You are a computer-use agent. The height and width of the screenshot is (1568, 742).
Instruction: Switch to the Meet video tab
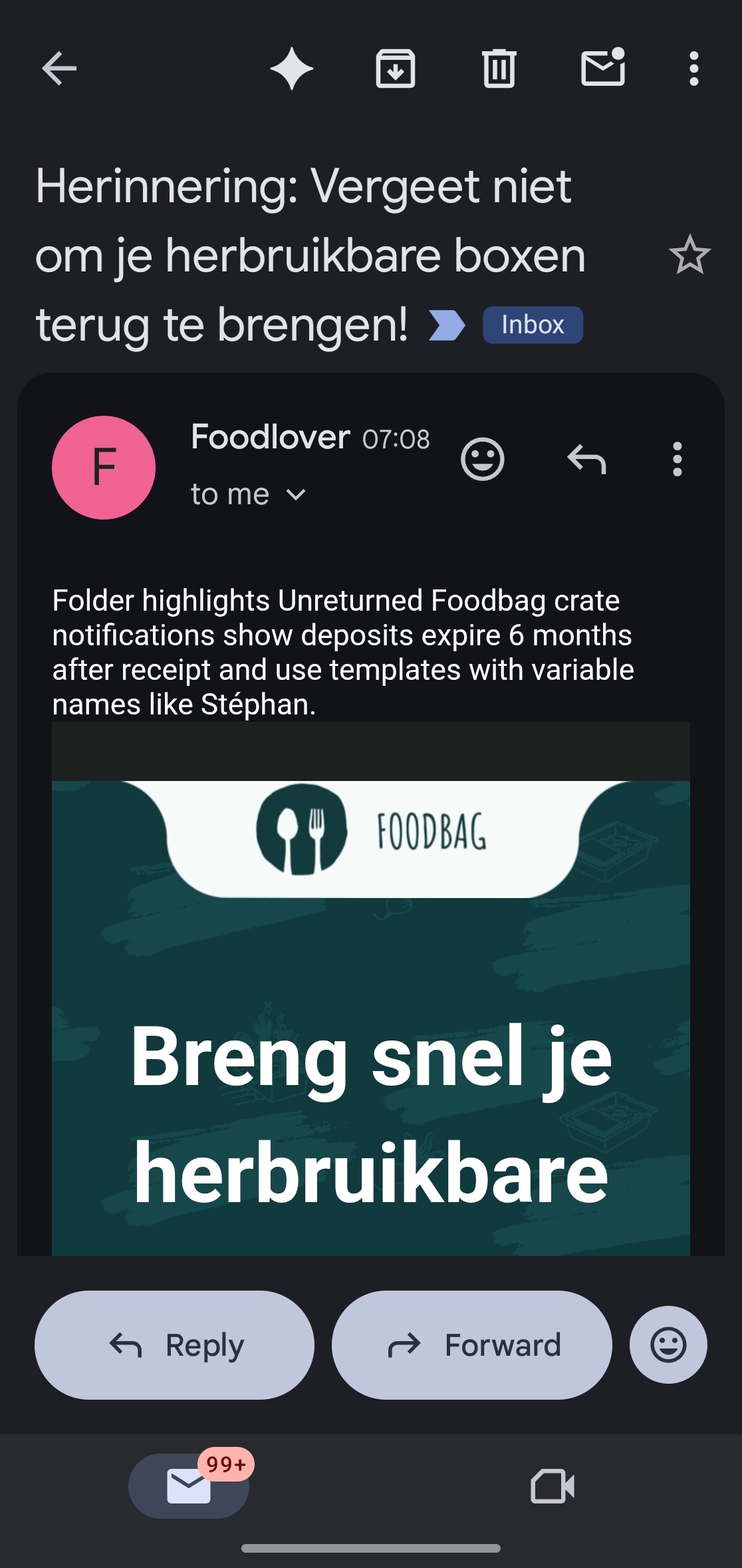tap(553, 1486)
